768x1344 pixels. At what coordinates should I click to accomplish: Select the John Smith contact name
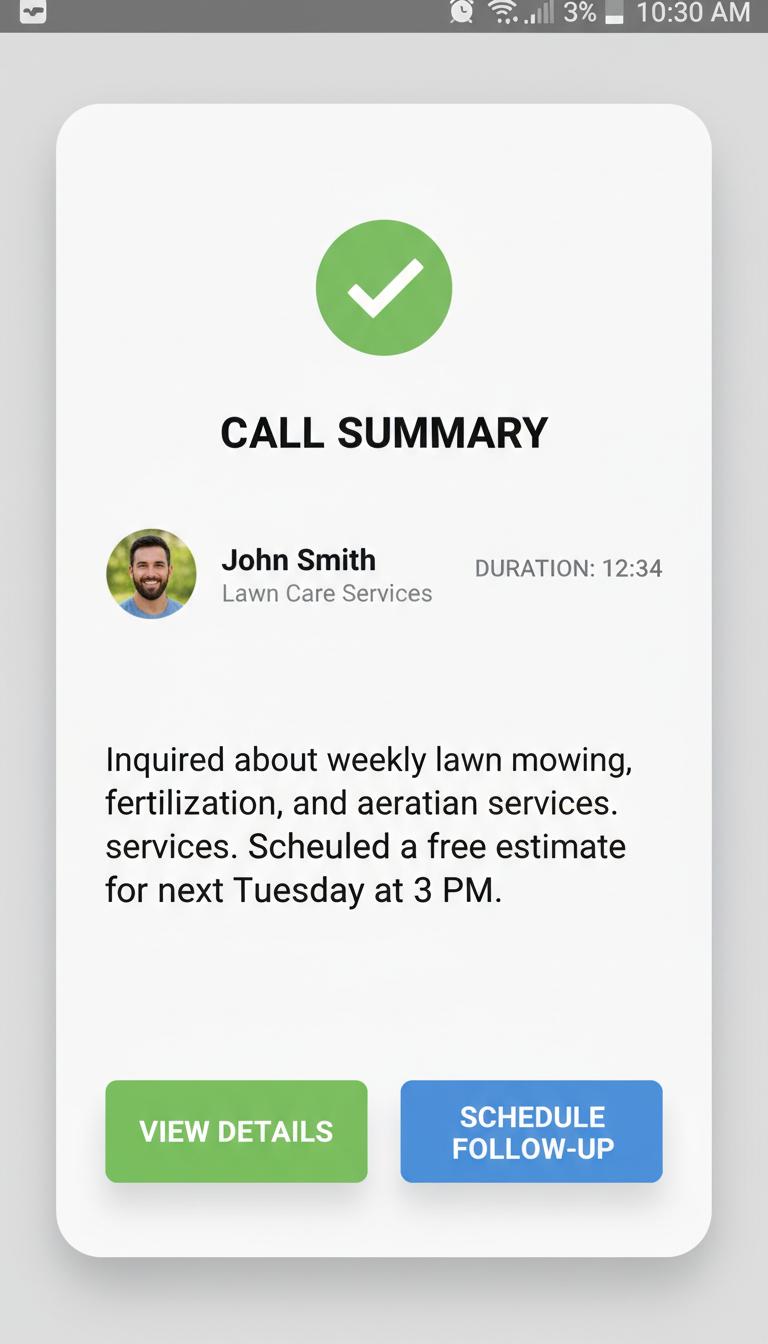tap(298, 560)
